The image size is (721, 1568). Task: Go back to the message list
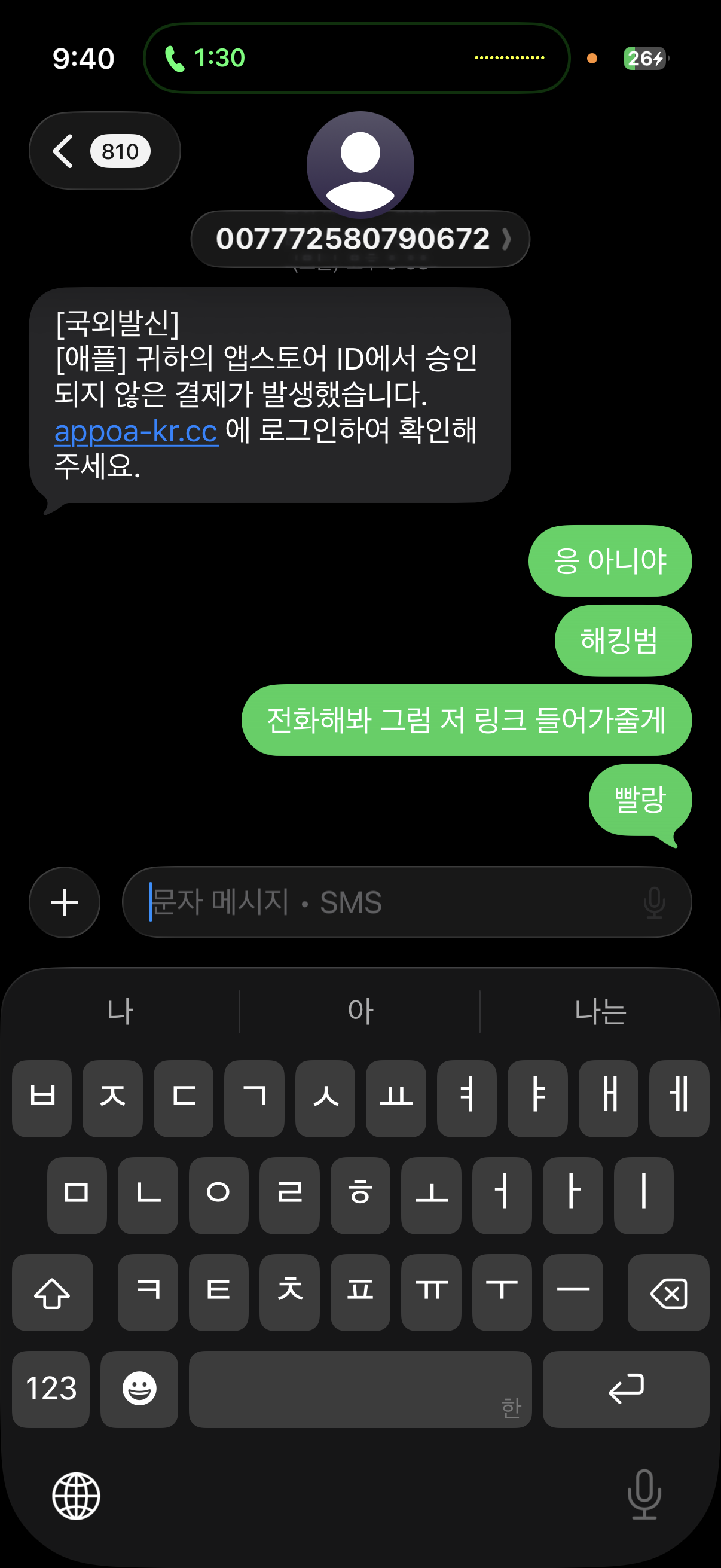click(x=103, y=151)
